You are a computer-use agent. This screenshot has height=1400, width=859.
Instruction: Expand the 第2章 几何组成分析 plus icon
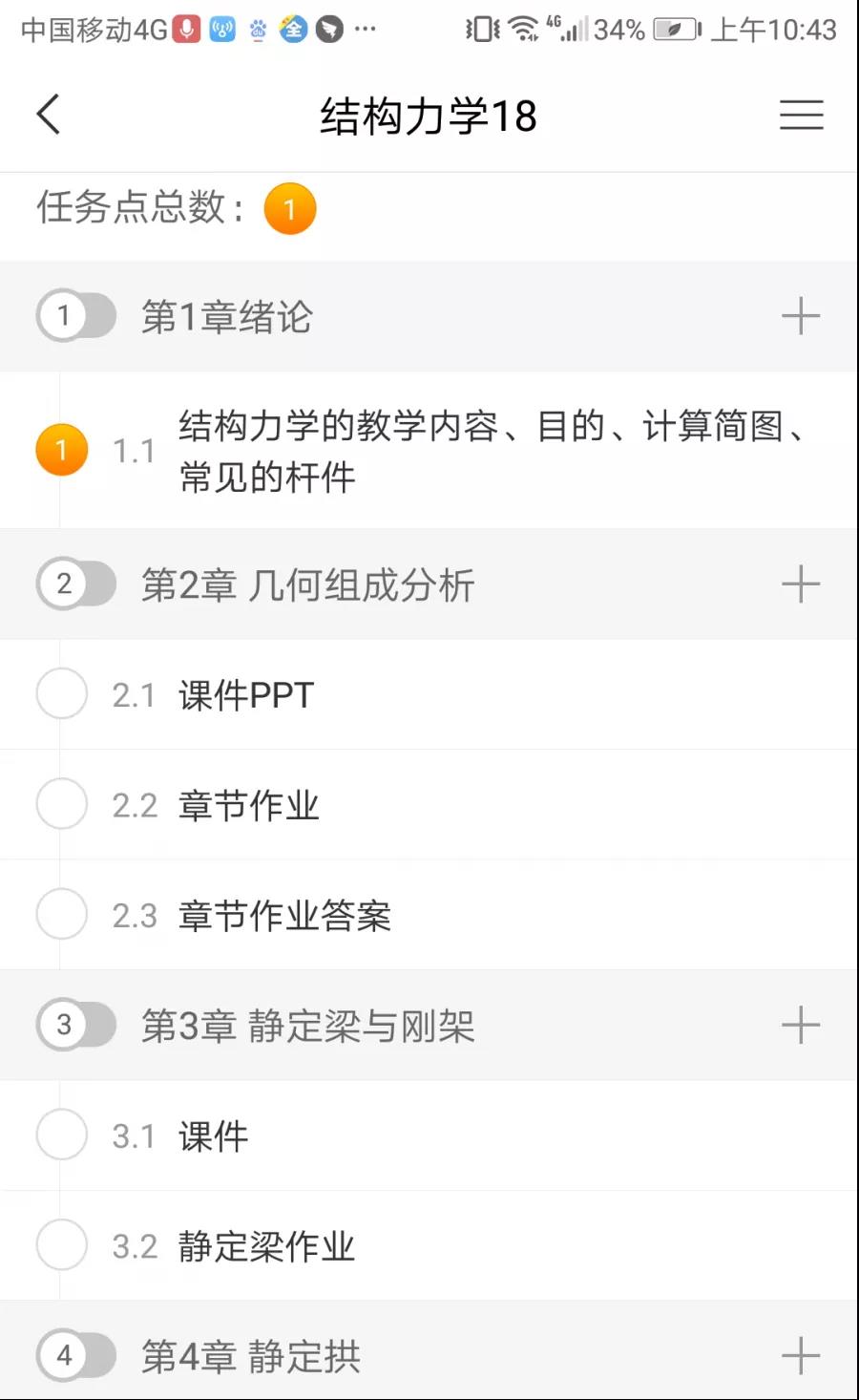(800, 584)
